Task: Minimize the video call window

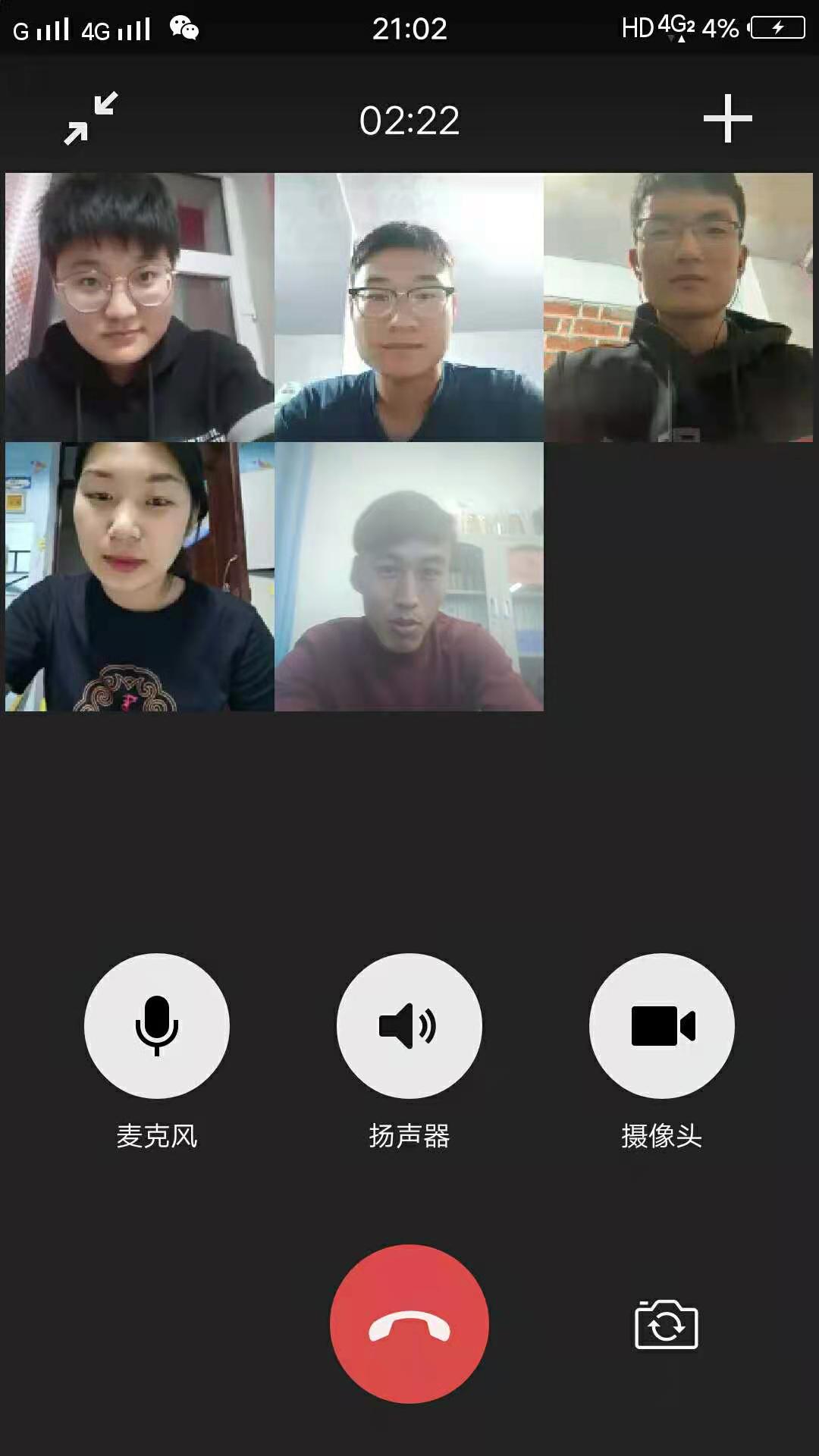Action: click(x=90, y=118)
